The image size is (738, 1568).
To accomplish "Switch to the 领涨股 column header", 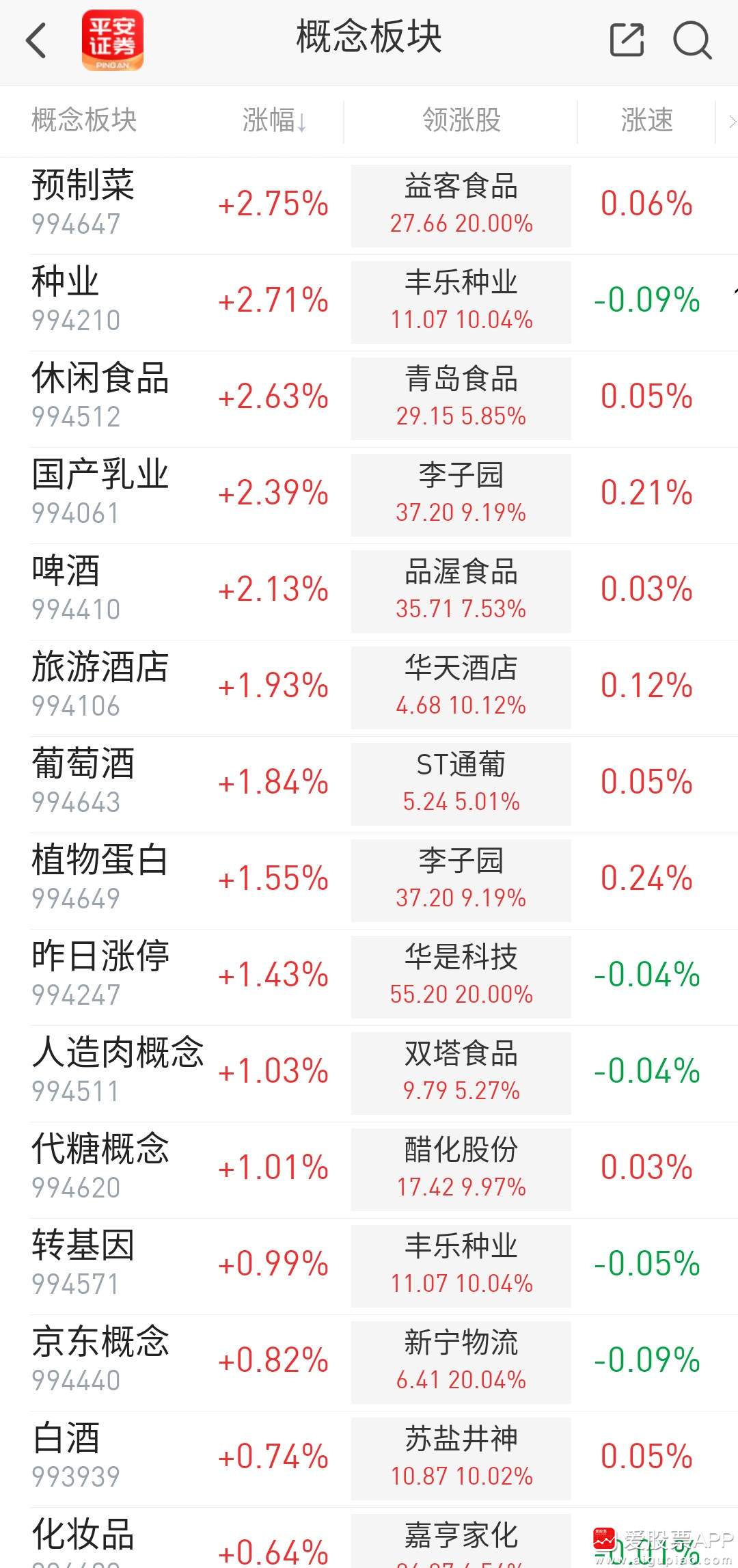I will click(461, 121).
